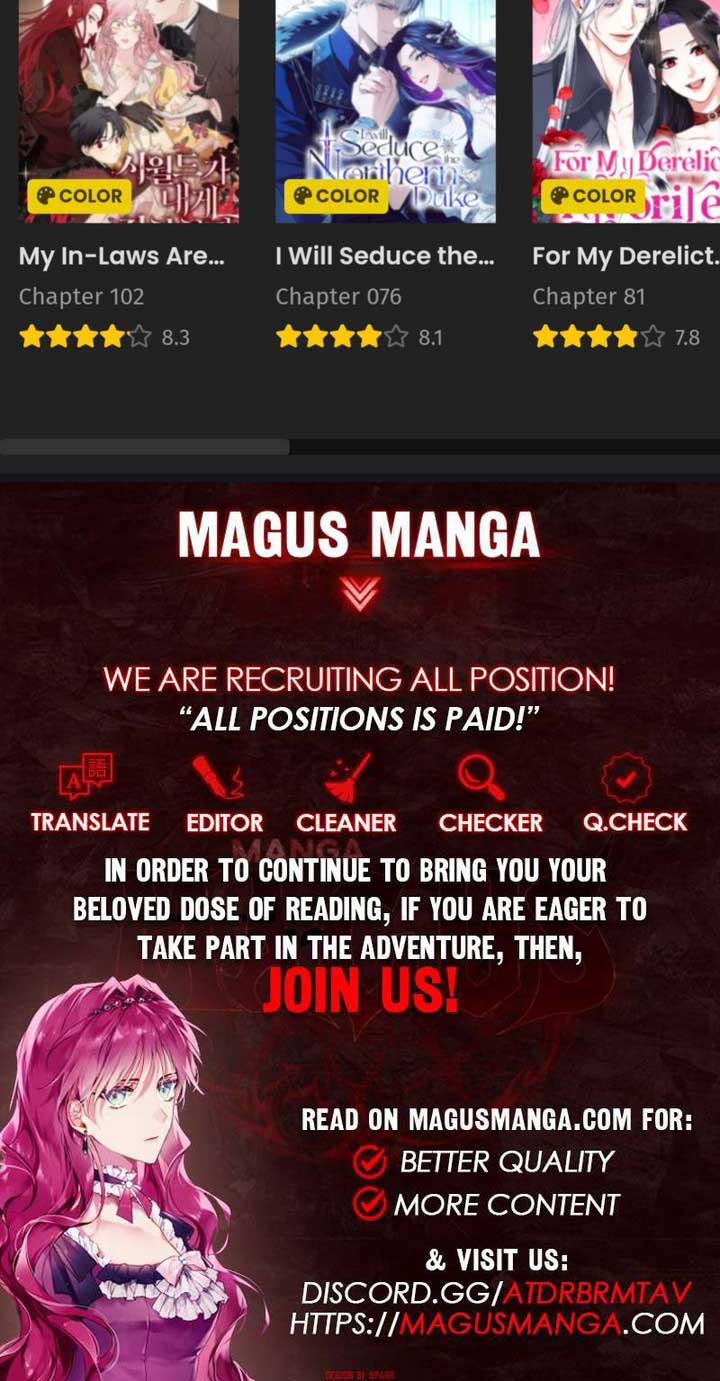The height and width of the screenshot is (1381, 720).
Task: Open the I Will Seduce the... title link
Action: (x=385, y=256)
